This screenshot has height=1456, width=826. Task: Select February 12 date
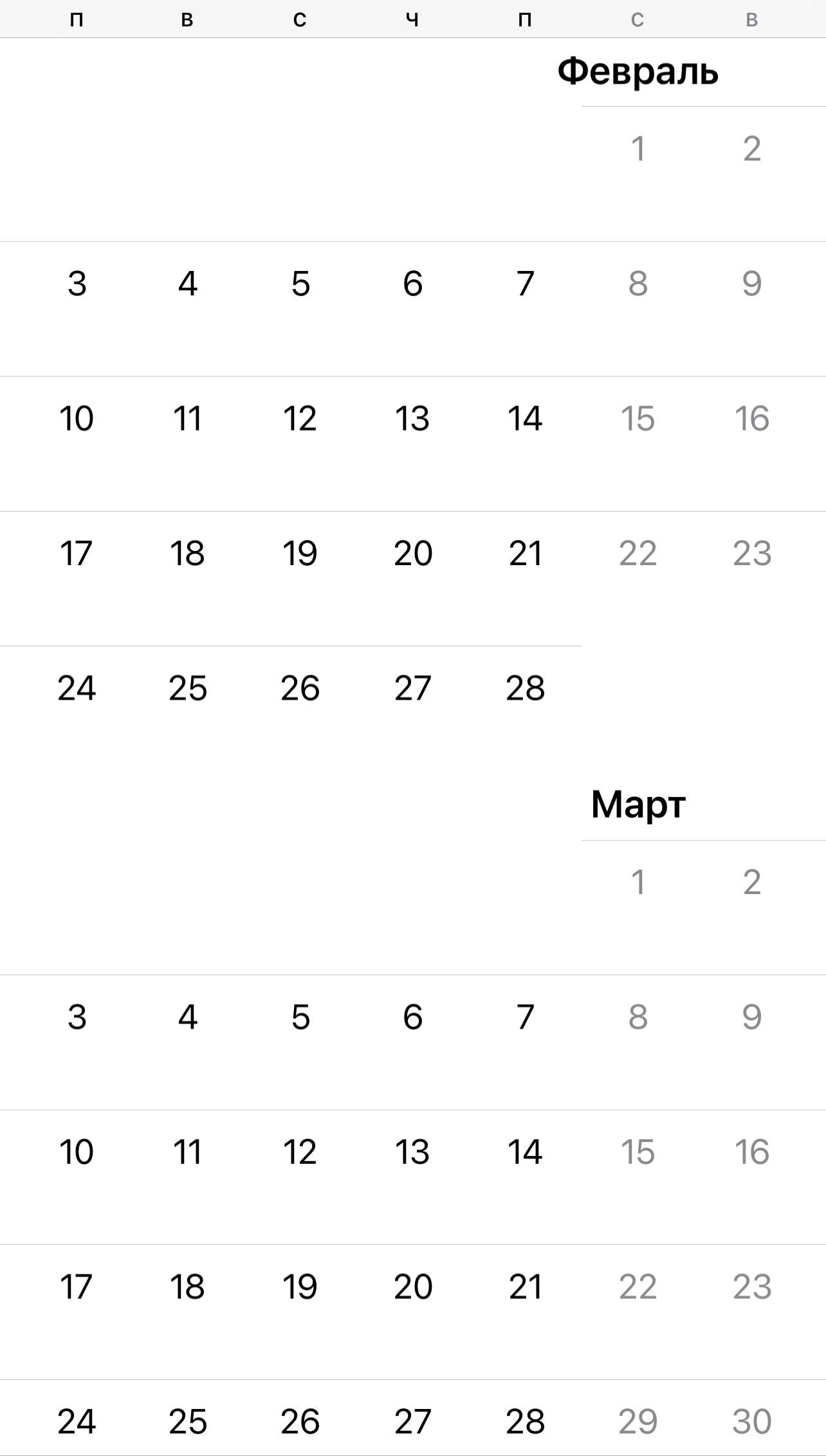pyautogui.click(x=300, y=418)
